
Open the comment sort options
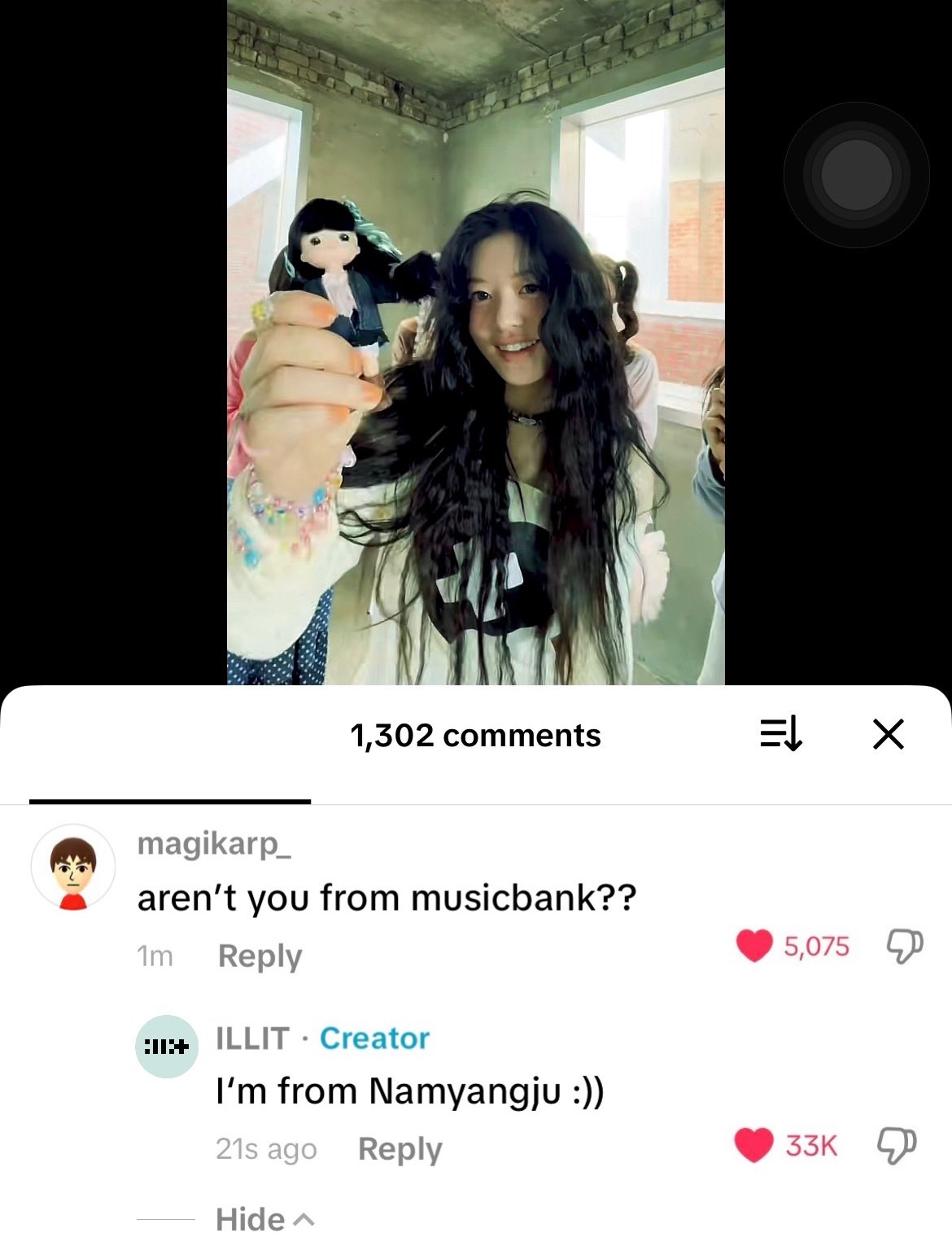click(x=781, y=734)
